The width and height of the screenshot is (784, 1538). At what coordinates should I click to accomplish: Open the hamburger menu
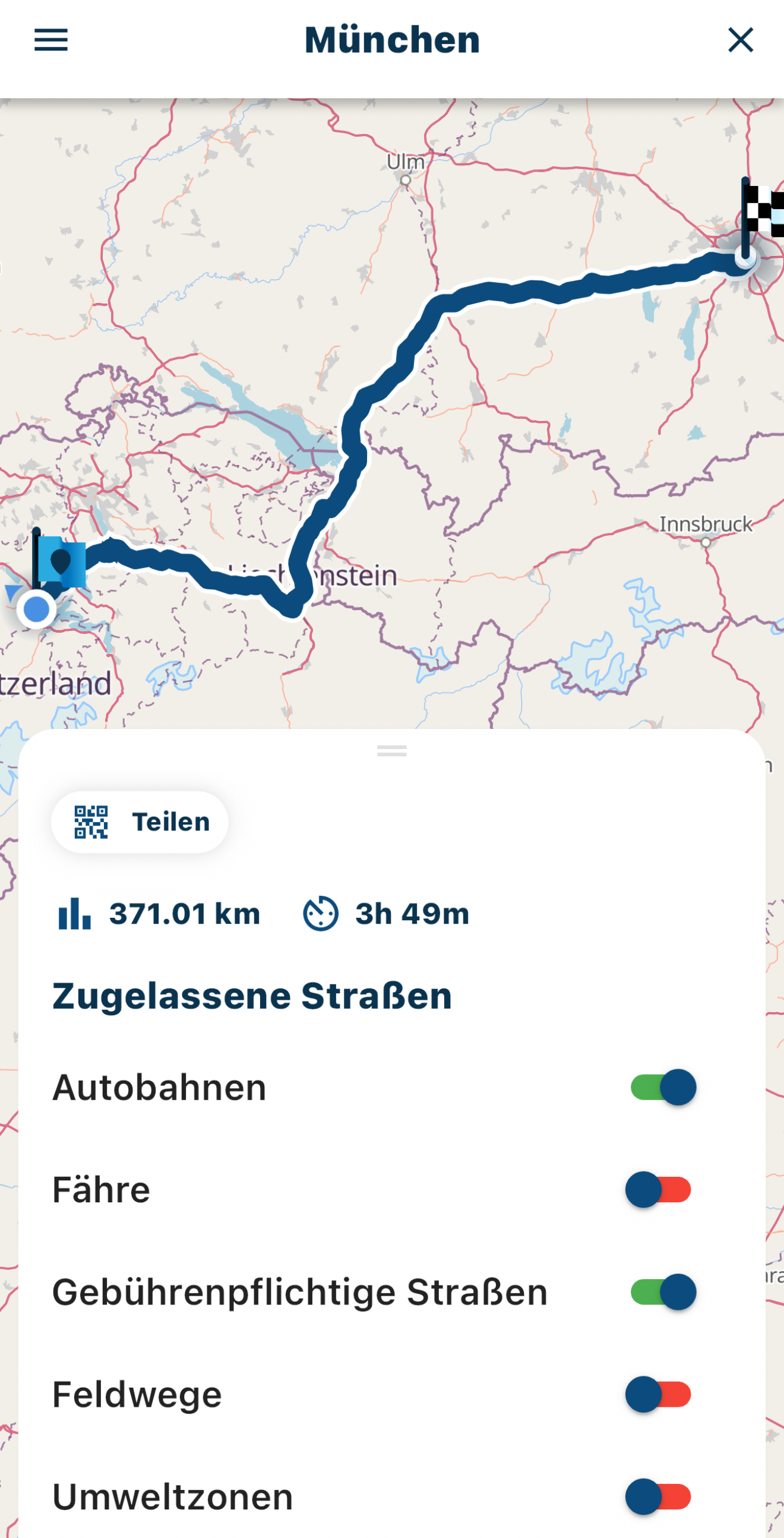click(x=50, y=40)
